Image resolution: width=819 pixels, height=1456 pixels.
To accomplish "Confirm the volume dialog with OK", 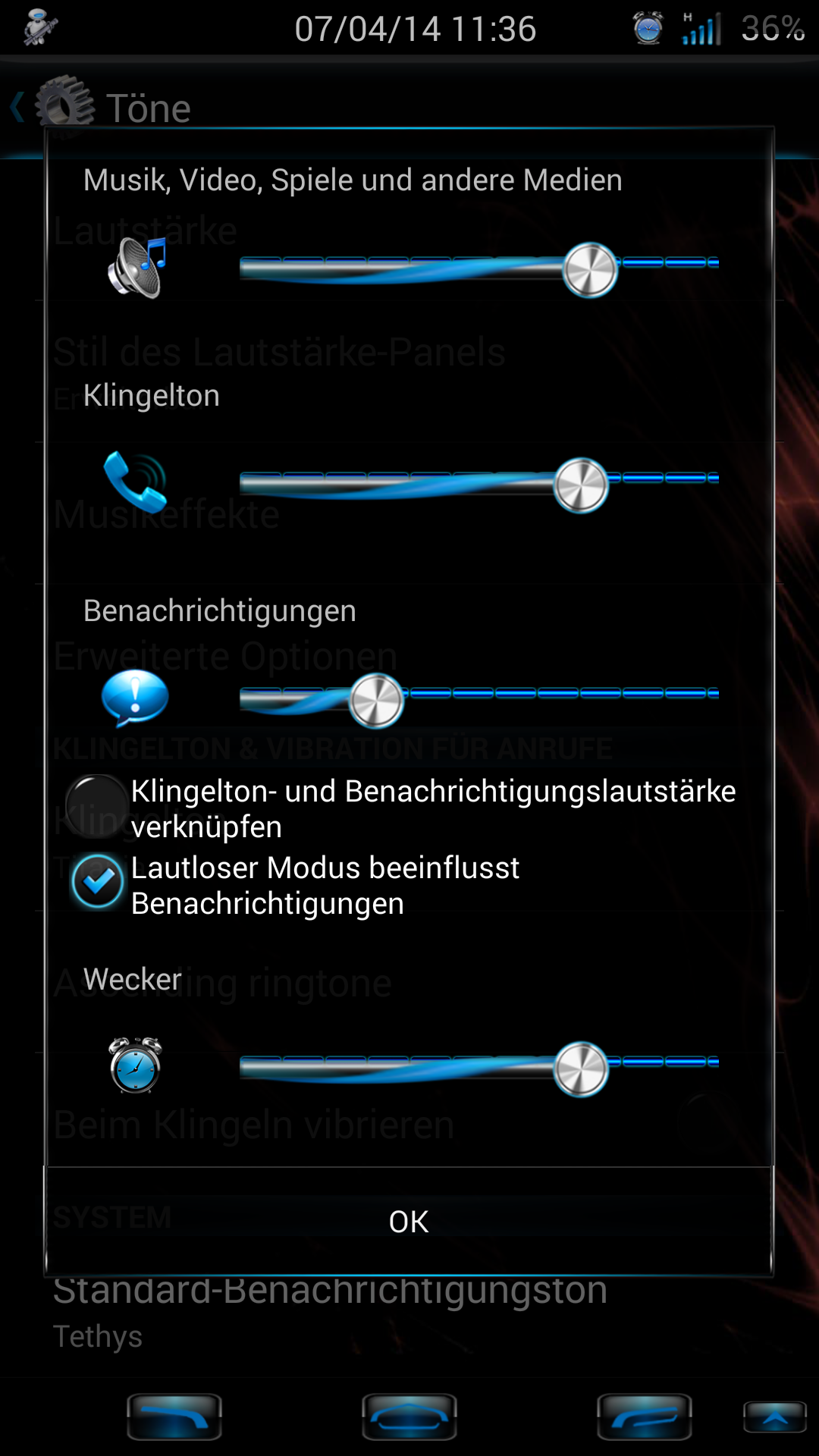I will [409, 1222].
